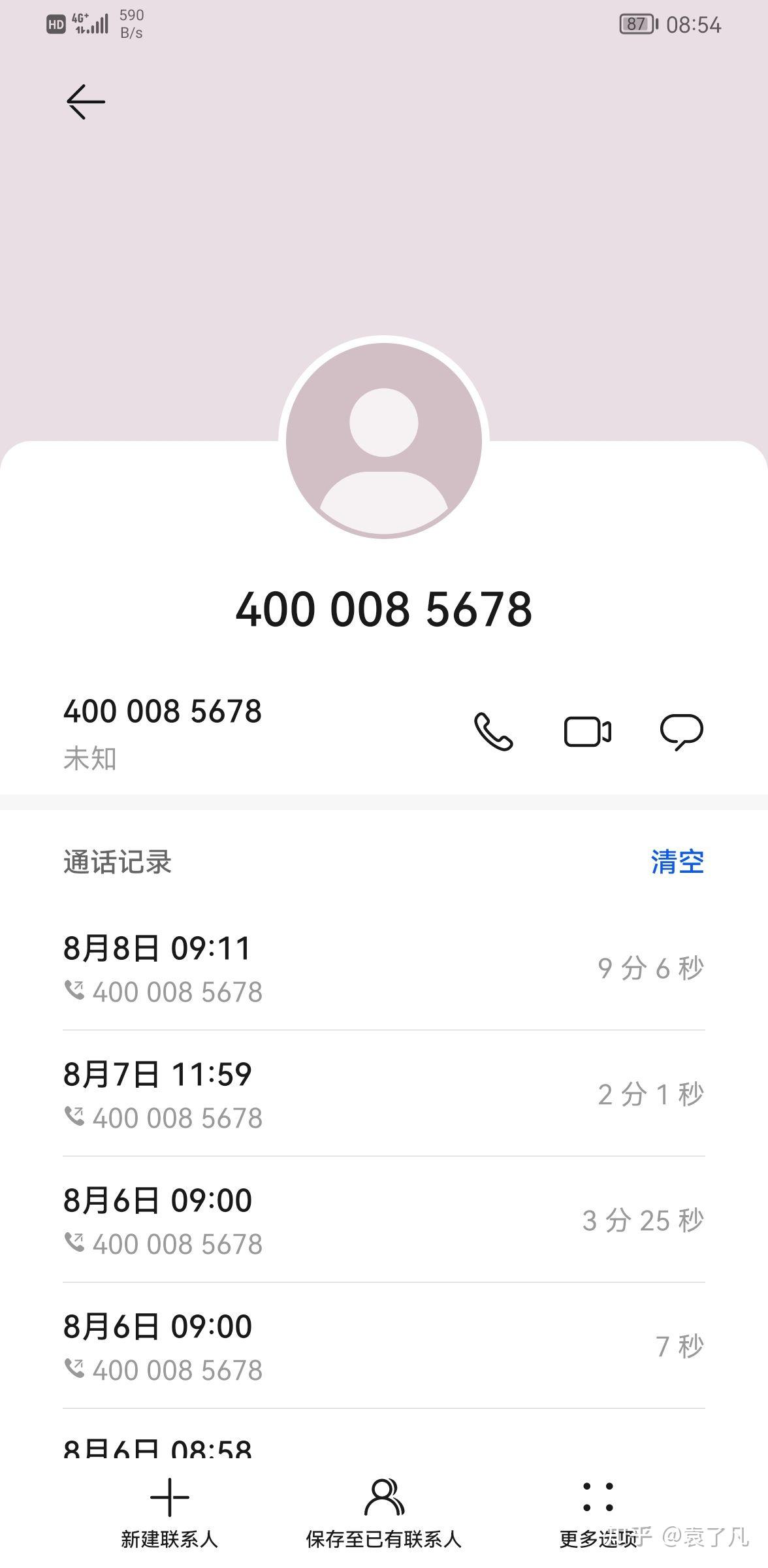Tap the 保存至已有联系人 person icon
Screen dimensions: 768x1568
[384, 1496]
